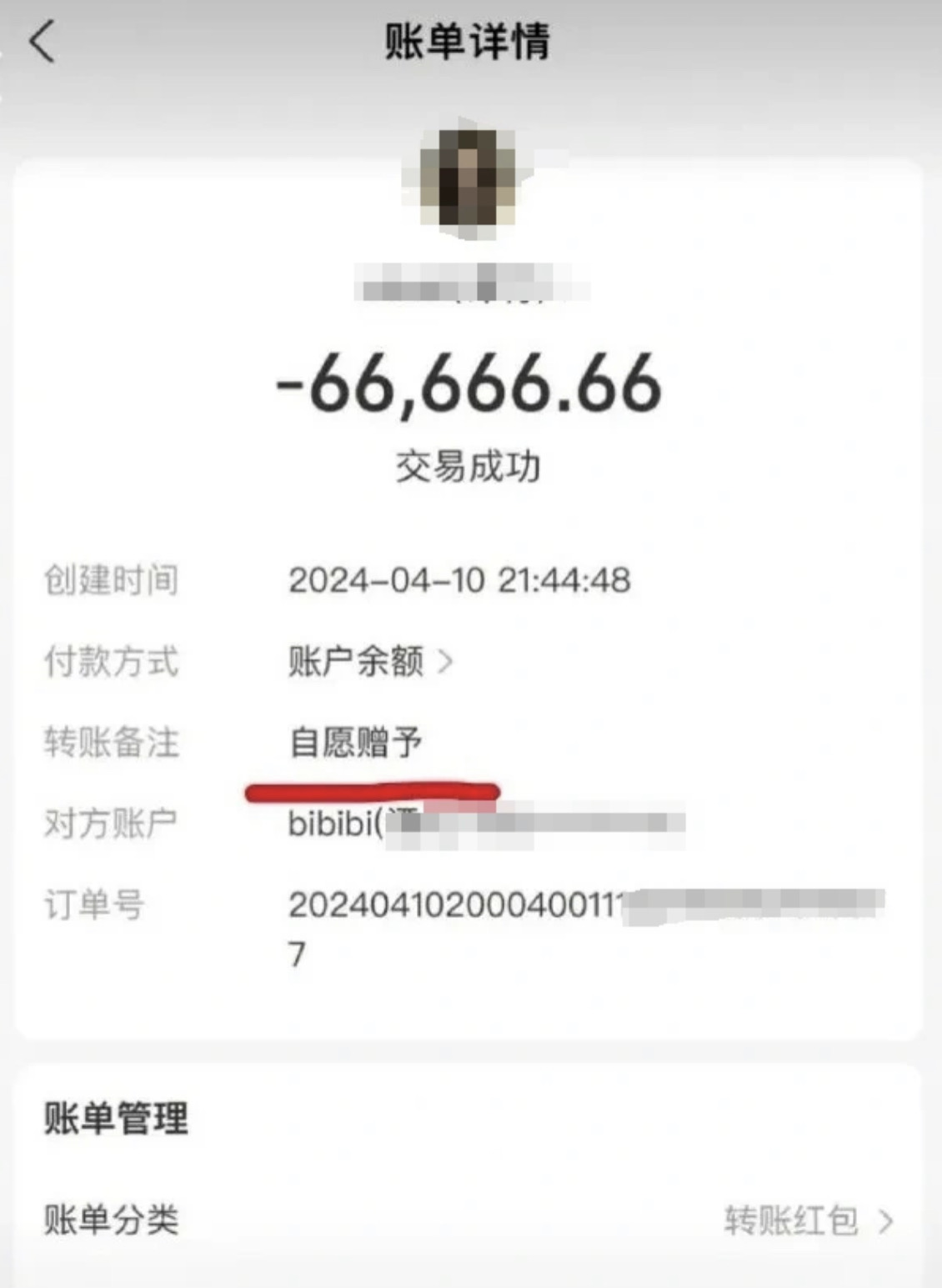The image size is (942, 1288).
Task: Go back from the 账单详情 page
Action: [42, 42]
